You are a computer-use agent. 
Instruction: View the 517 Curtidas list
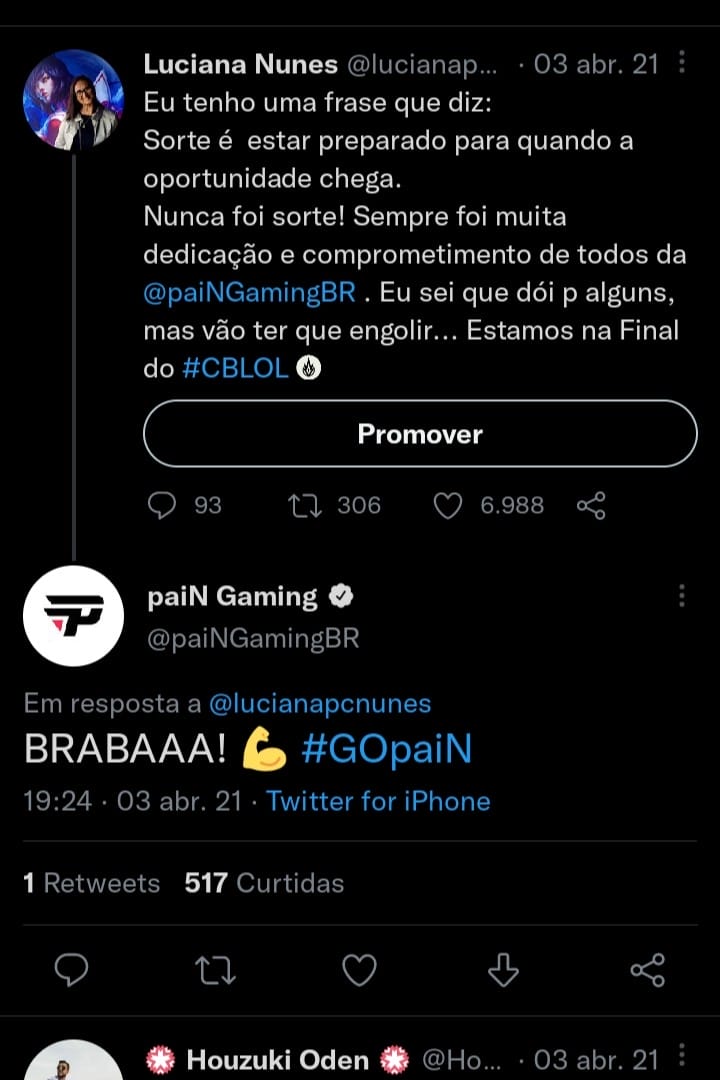(264, 883)
